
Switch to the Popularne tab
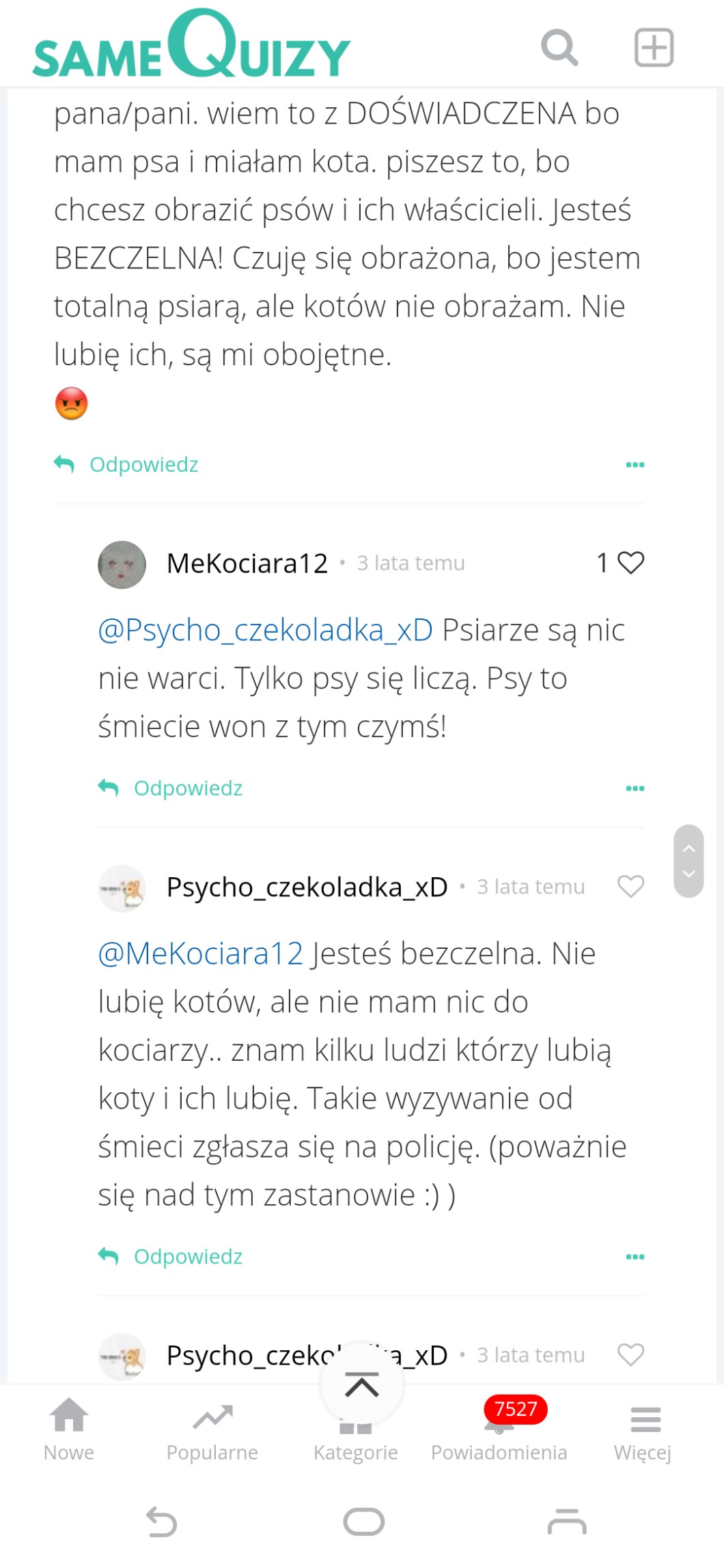pyautogui.click(x=212, y=1430)
